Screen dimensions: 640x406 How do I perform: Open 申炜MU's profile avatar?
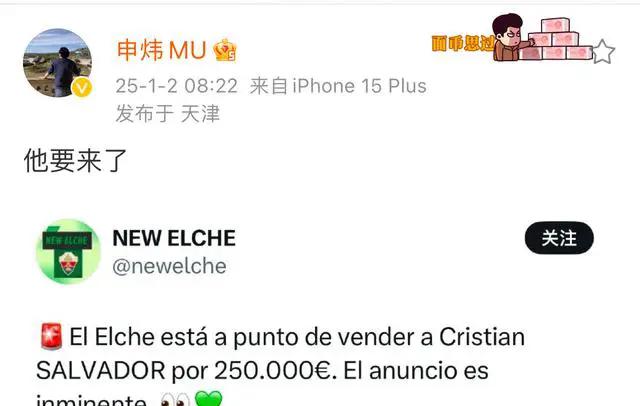[57, 63]
